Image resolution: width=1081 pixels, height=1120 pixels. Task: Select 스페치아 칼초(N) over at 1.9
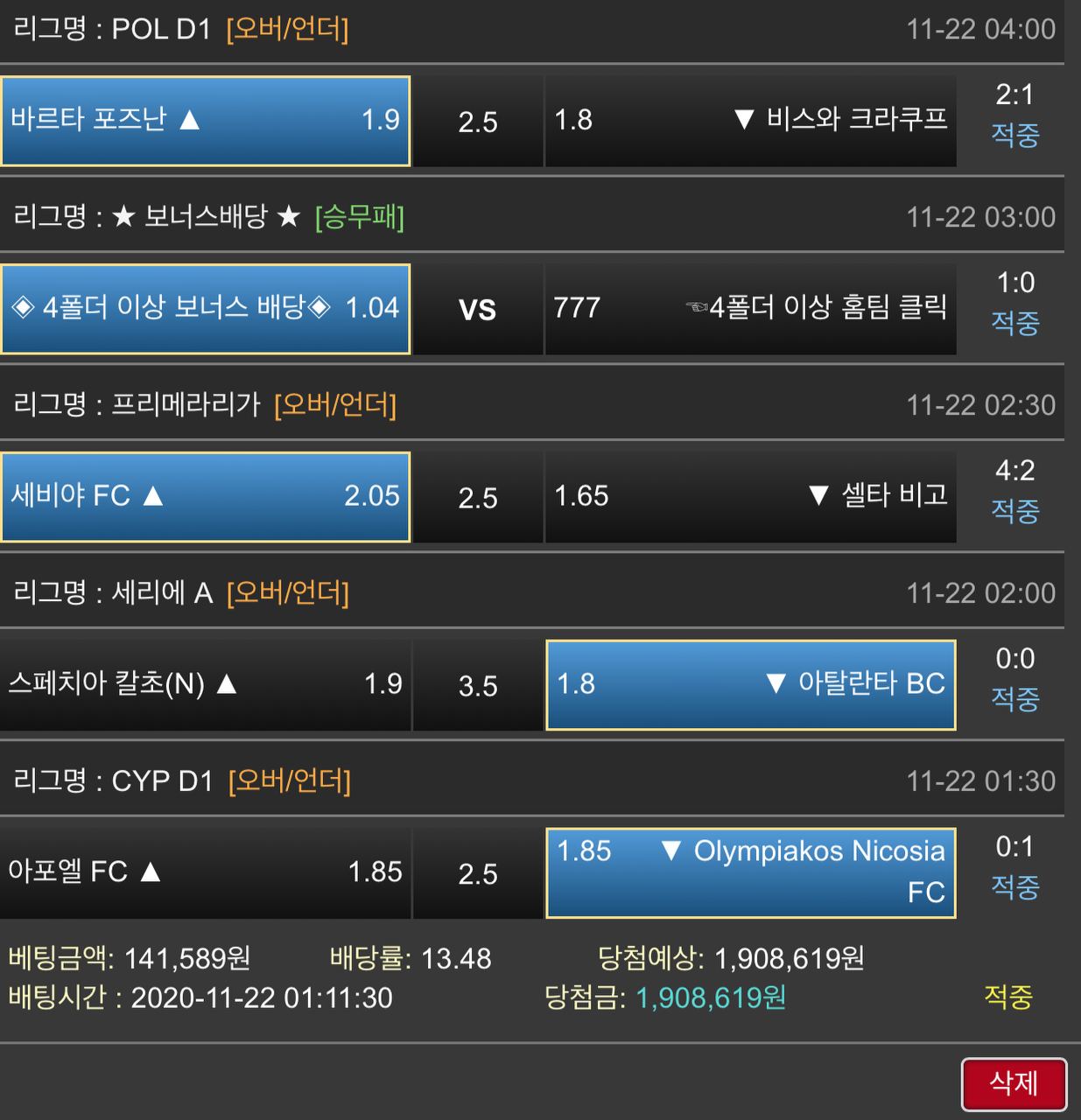pyautogui.click(x=206, y=685)
